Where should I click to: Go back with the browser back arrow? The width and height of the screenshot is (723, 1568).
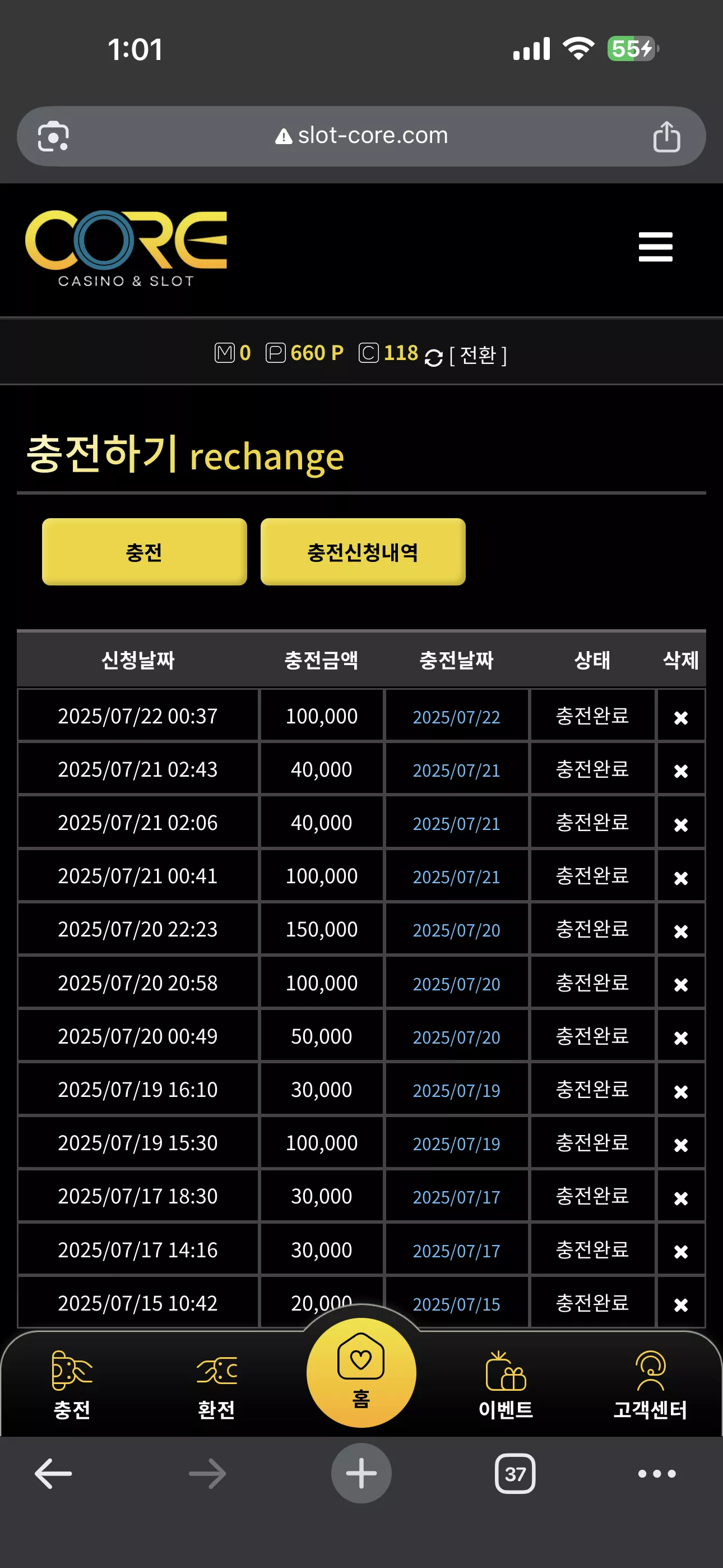tap(54, 1473)
